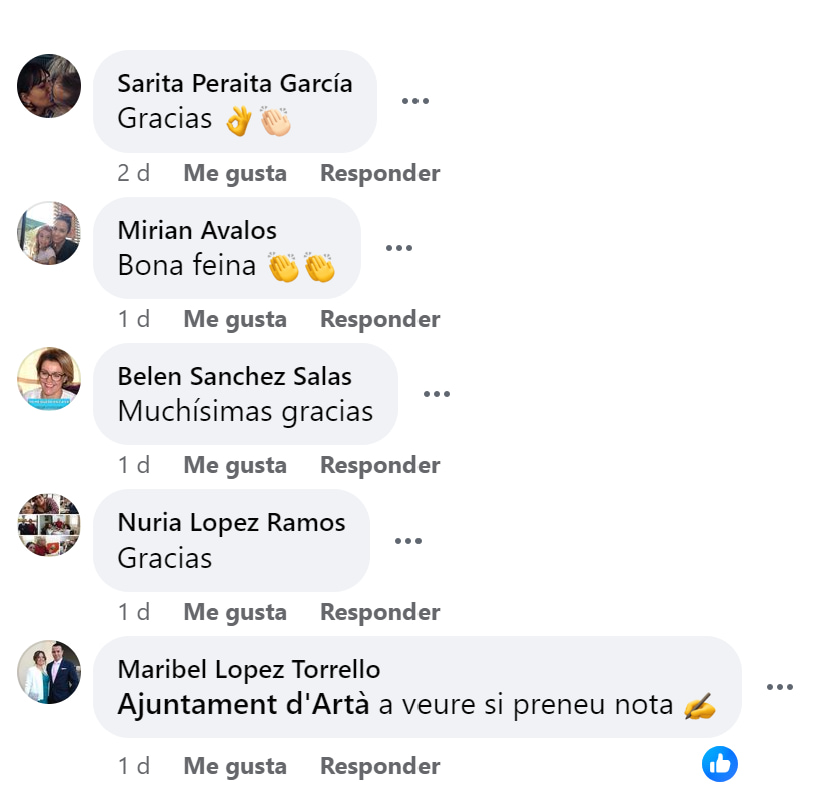View reactions on Maribel Lopez Torrello's comment
This screenshot has height=804, width=832.
click(x=720, y=764)
